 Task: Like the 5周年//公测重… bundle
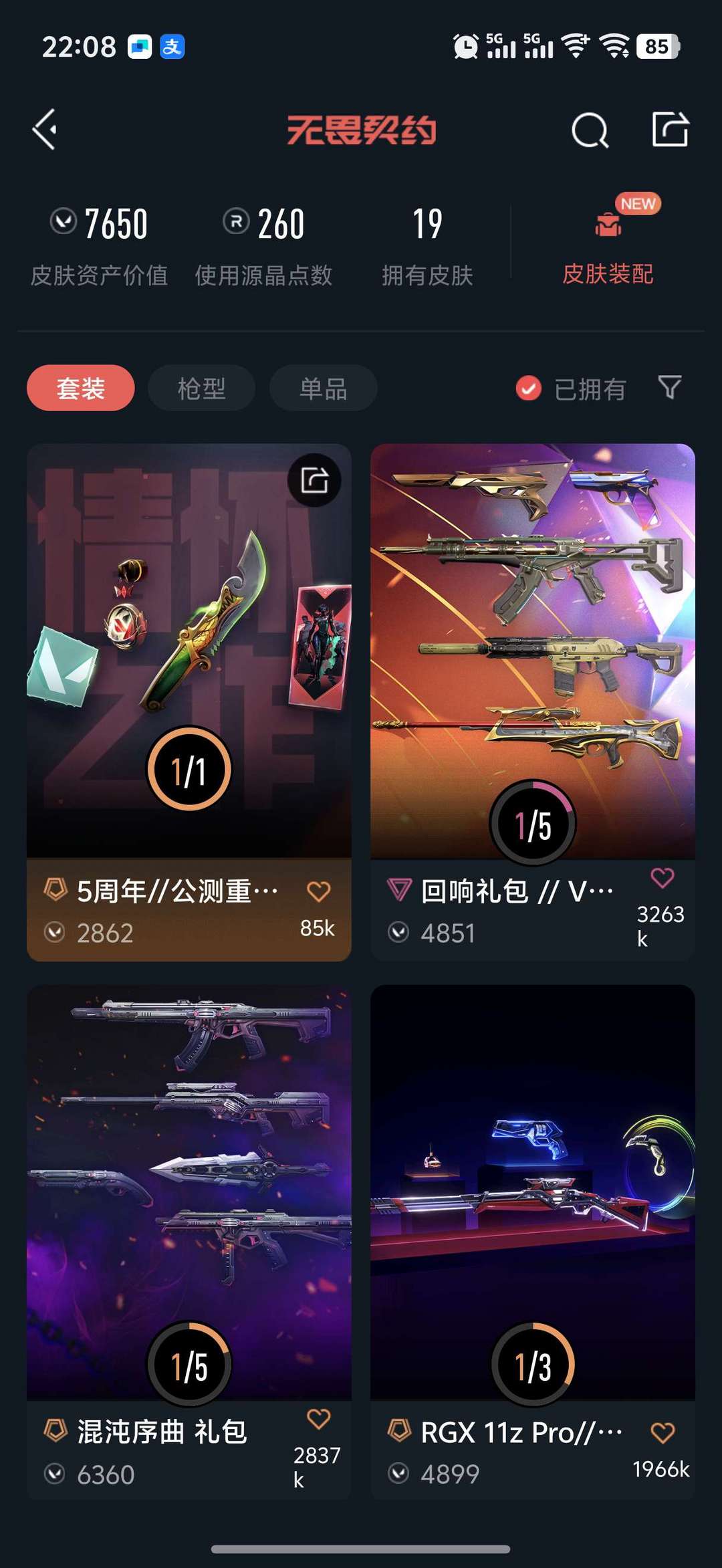click(x=318, y=891)
